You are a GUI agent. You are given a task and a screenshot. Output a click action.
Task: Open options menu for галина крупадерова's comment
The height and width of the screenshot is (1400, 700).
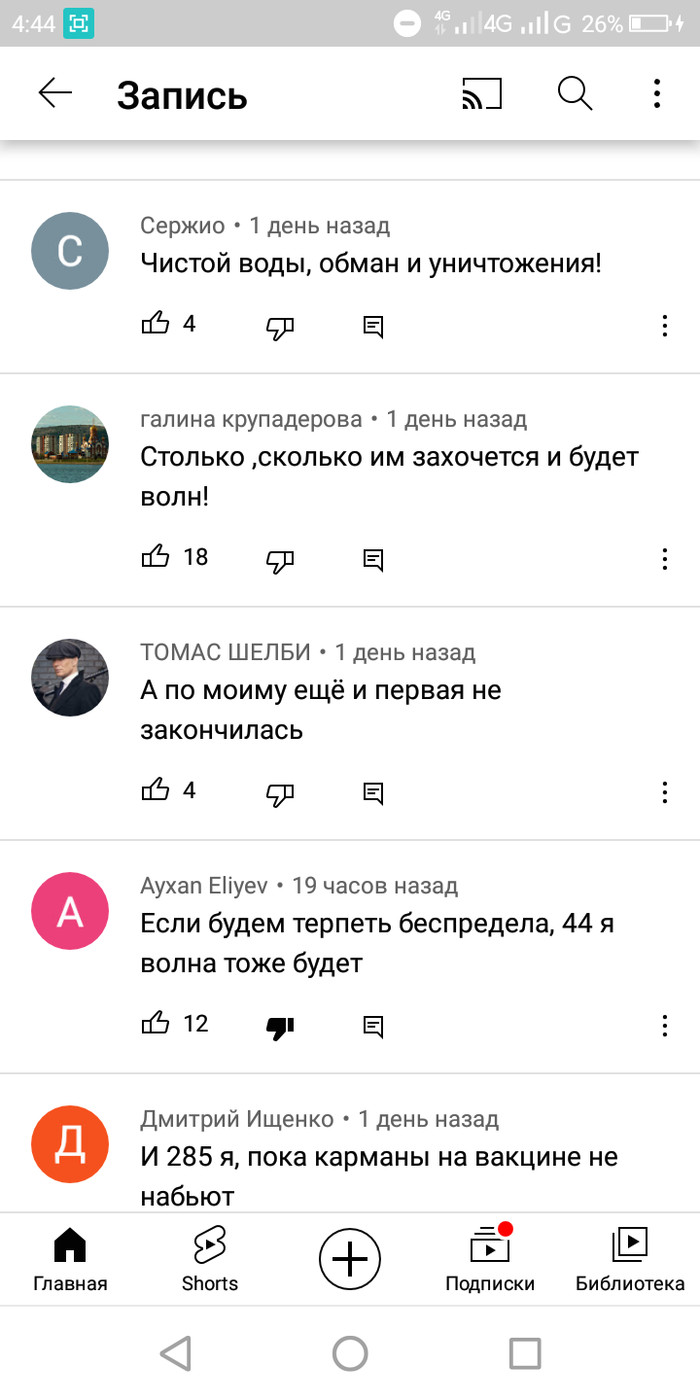(664, 559)
